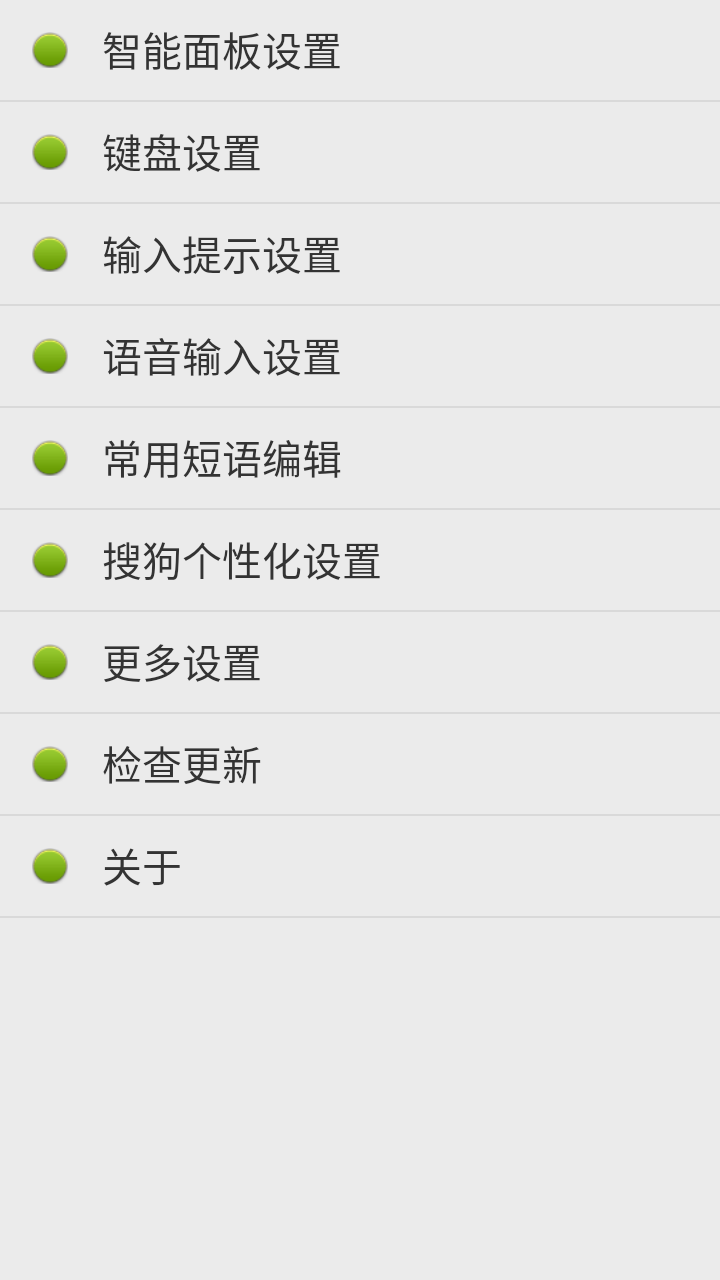Click the green dot beside 常用短语编辑
The image size is (720, 1280).
tap(49, 458)
